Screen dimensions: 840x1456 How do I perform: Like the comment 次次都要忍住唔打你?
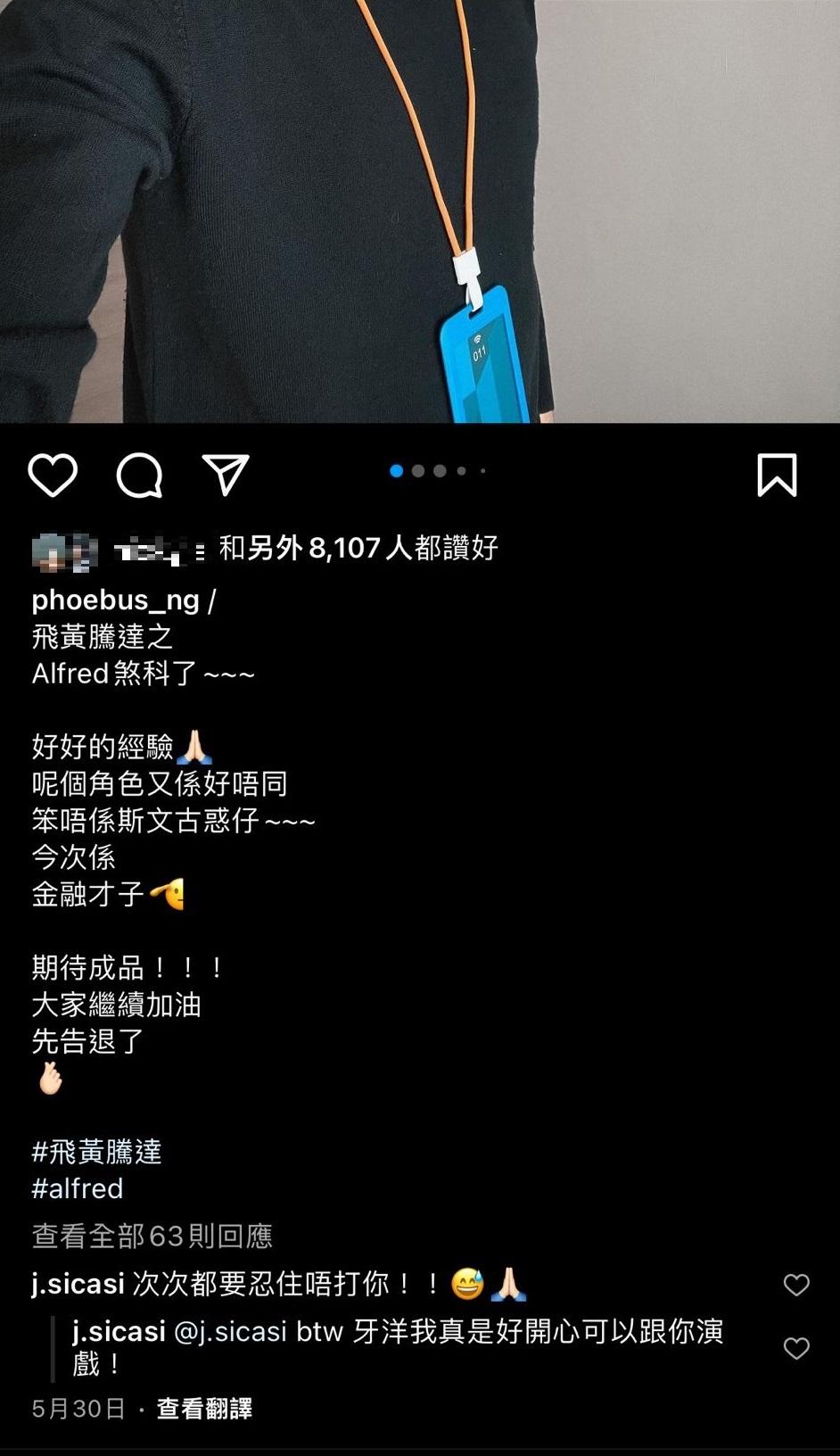point(795,1285)
